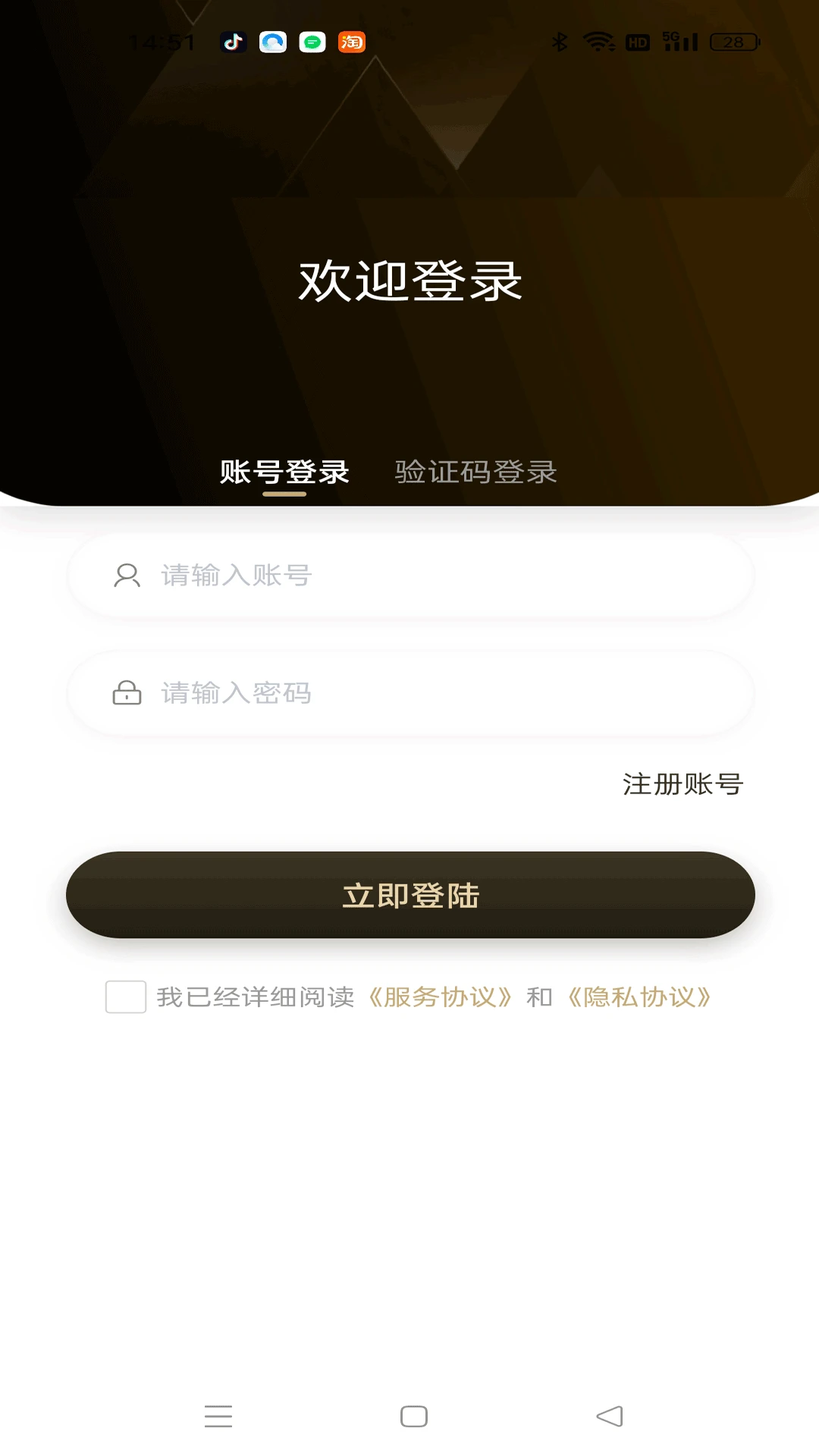Open the 《服务协议》 link
819x1456 pixels.
[x=441, y=996]
